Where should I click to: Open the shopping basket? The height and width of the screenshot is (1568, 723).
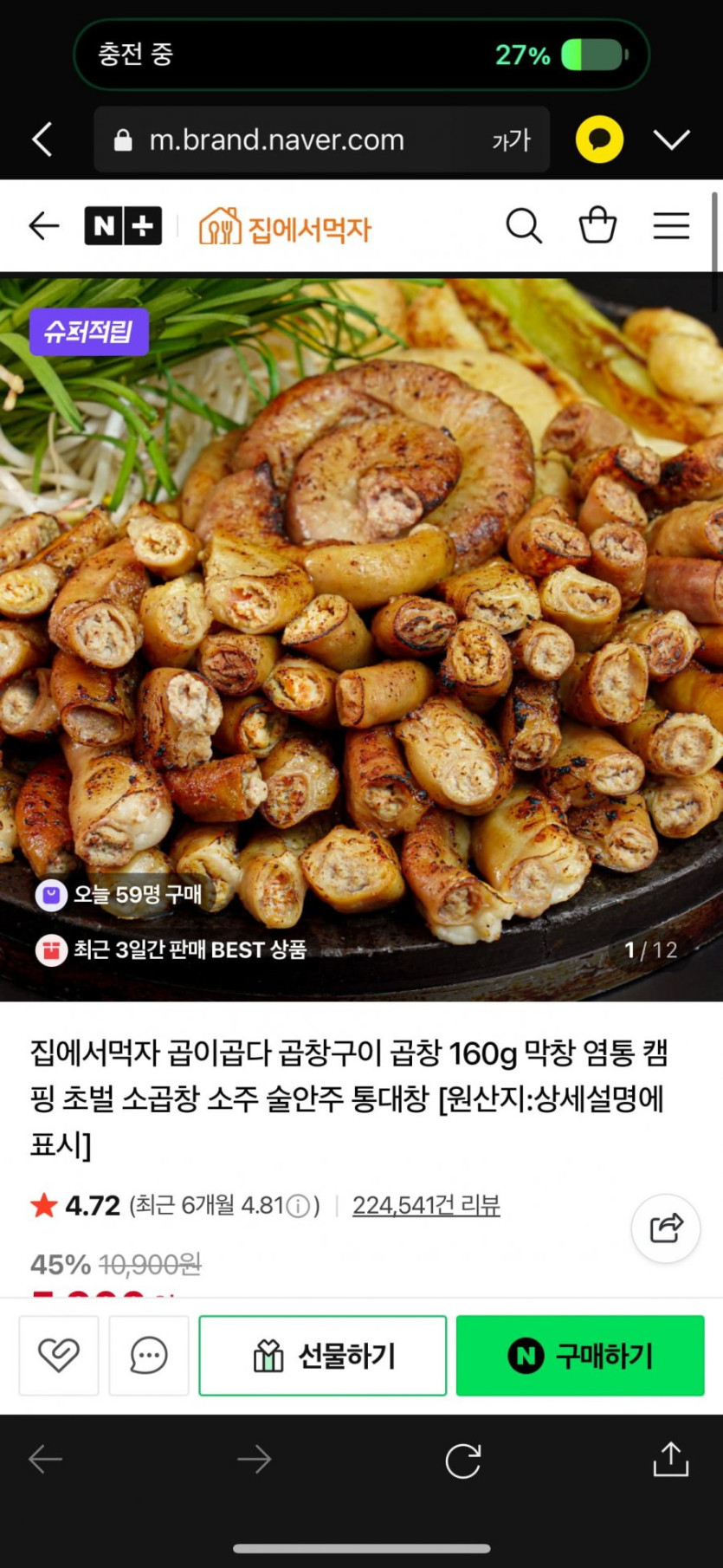click(597, 226)
